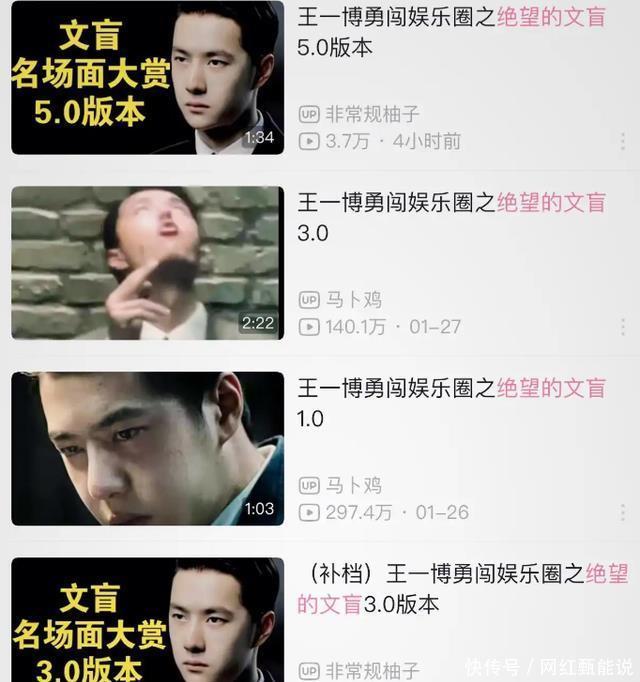Open the 绝望的文盲 5.0版本 video
The image size is (640, 682).
(x=148, y=78)
